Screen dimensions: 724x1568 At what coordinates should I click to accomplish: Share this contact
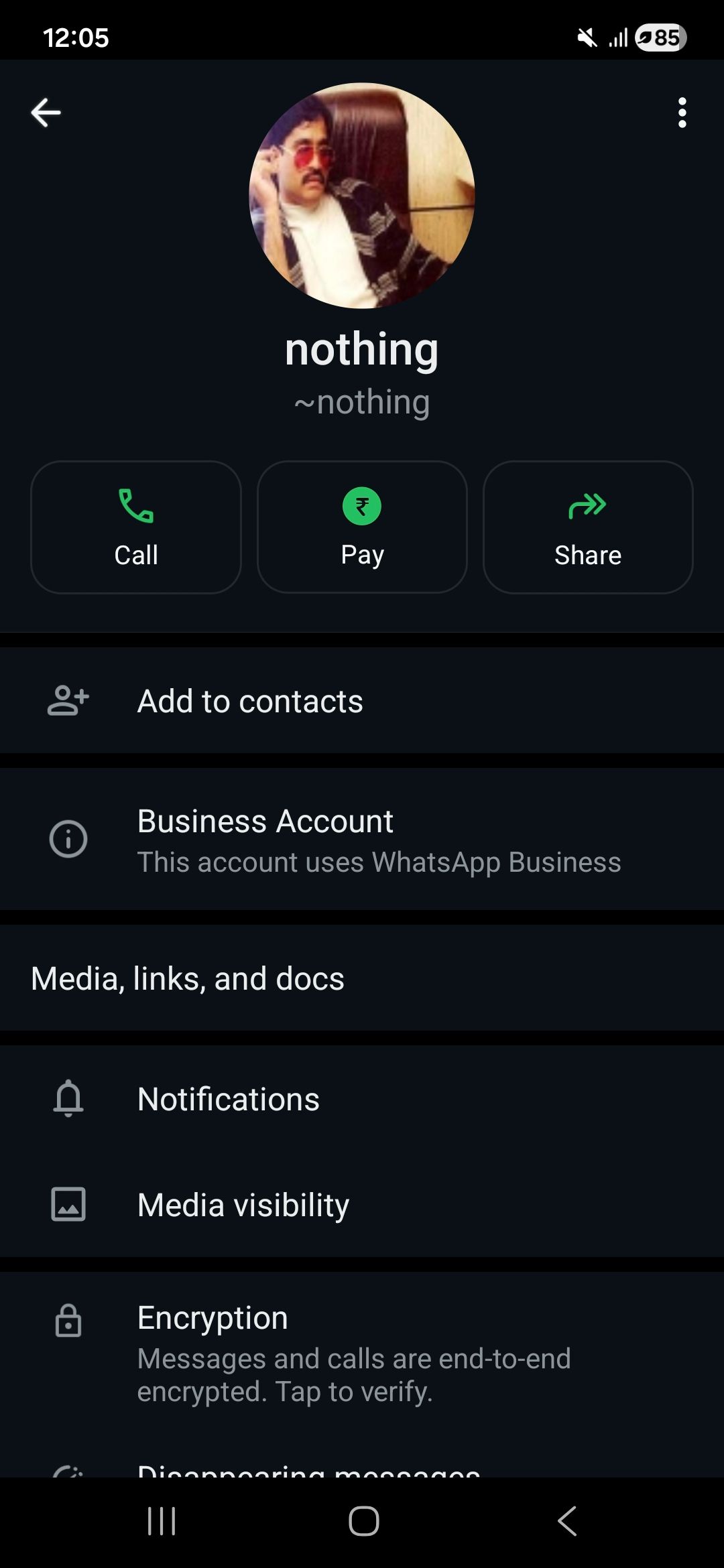pos(588,527)
